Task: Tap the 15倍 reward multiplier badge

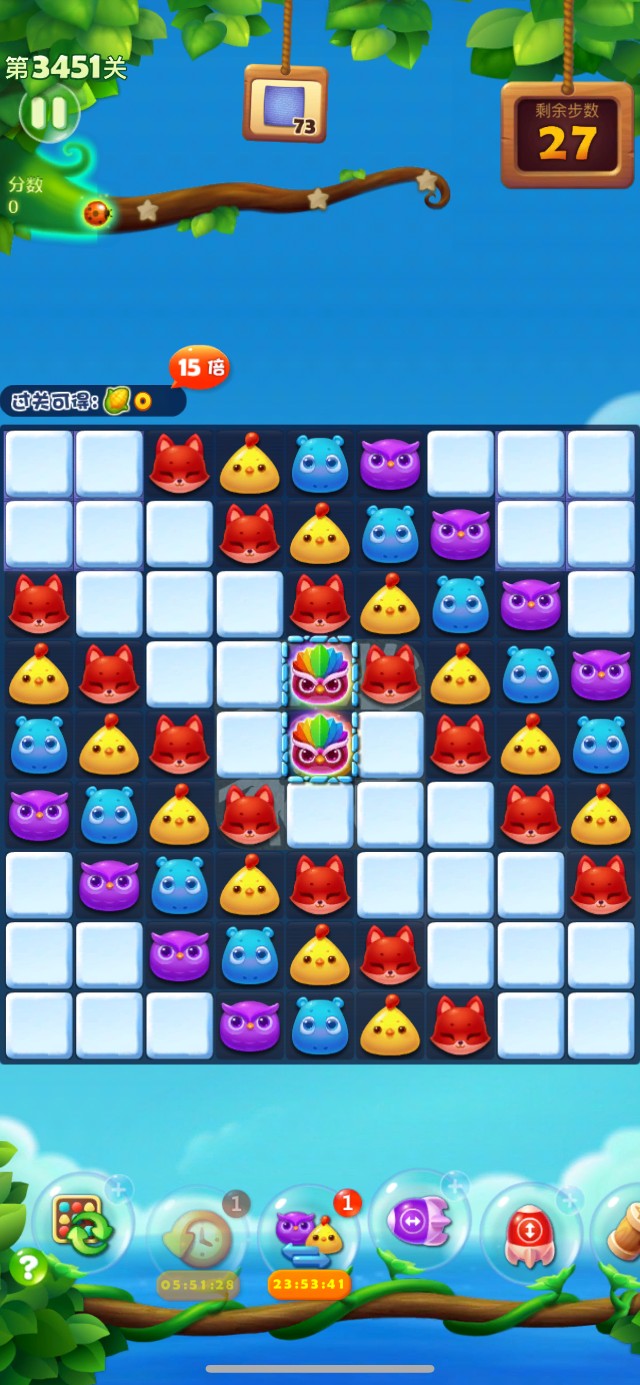Action: tap(199, 367)
